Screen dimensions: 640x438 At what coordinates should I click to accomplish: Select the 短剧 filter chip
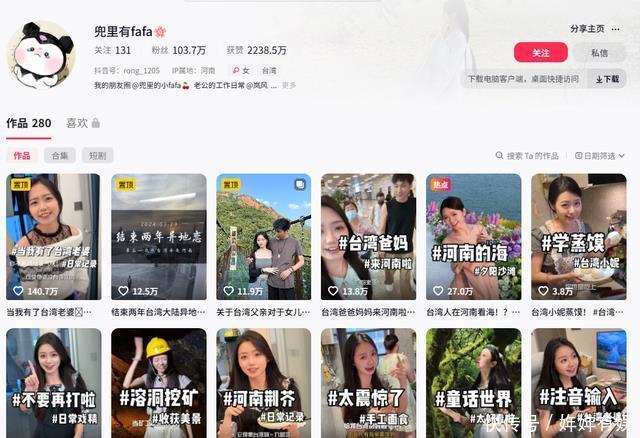tap(97, 156)
